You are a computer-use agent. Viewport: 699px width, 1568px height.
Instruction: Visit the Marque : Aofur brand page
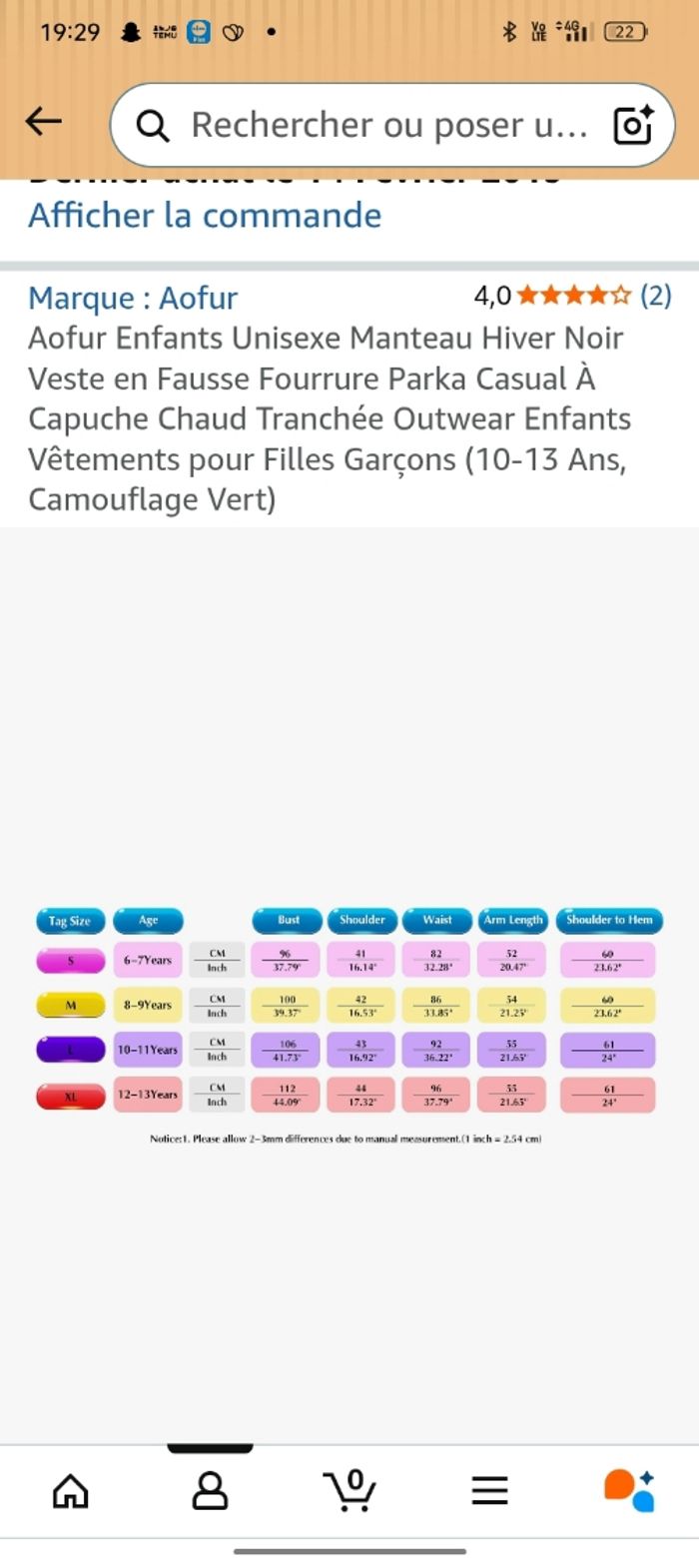[x=133, y=298]
